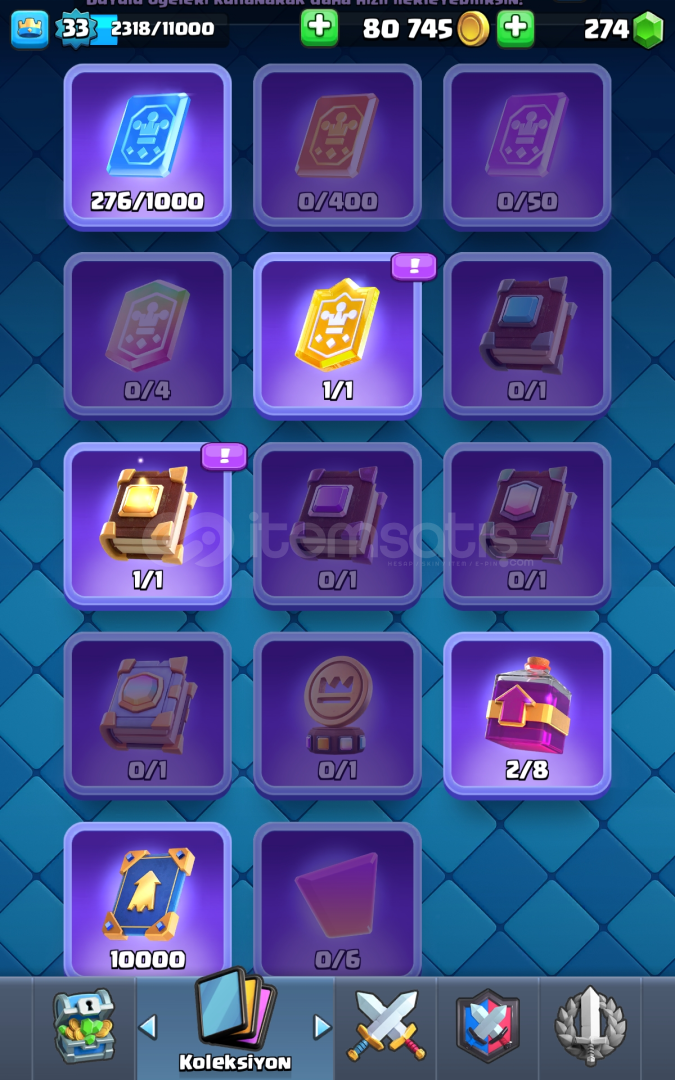Go to the shop chest tab
This screenshot has height=1080, width=675.
point(84,1028)
